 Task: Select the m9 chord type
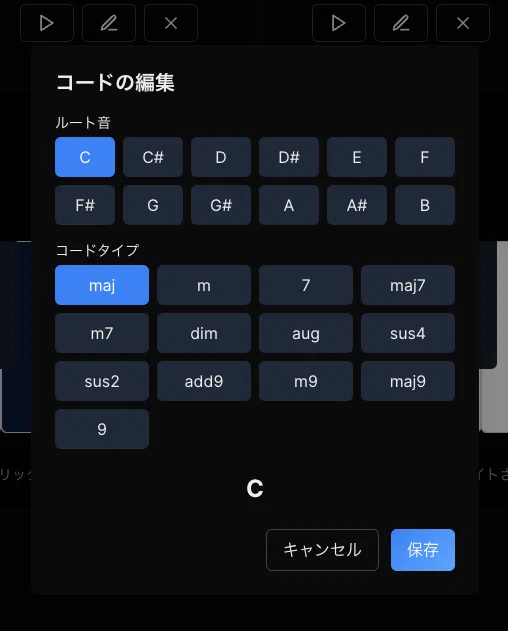click(x=306, y=381)
